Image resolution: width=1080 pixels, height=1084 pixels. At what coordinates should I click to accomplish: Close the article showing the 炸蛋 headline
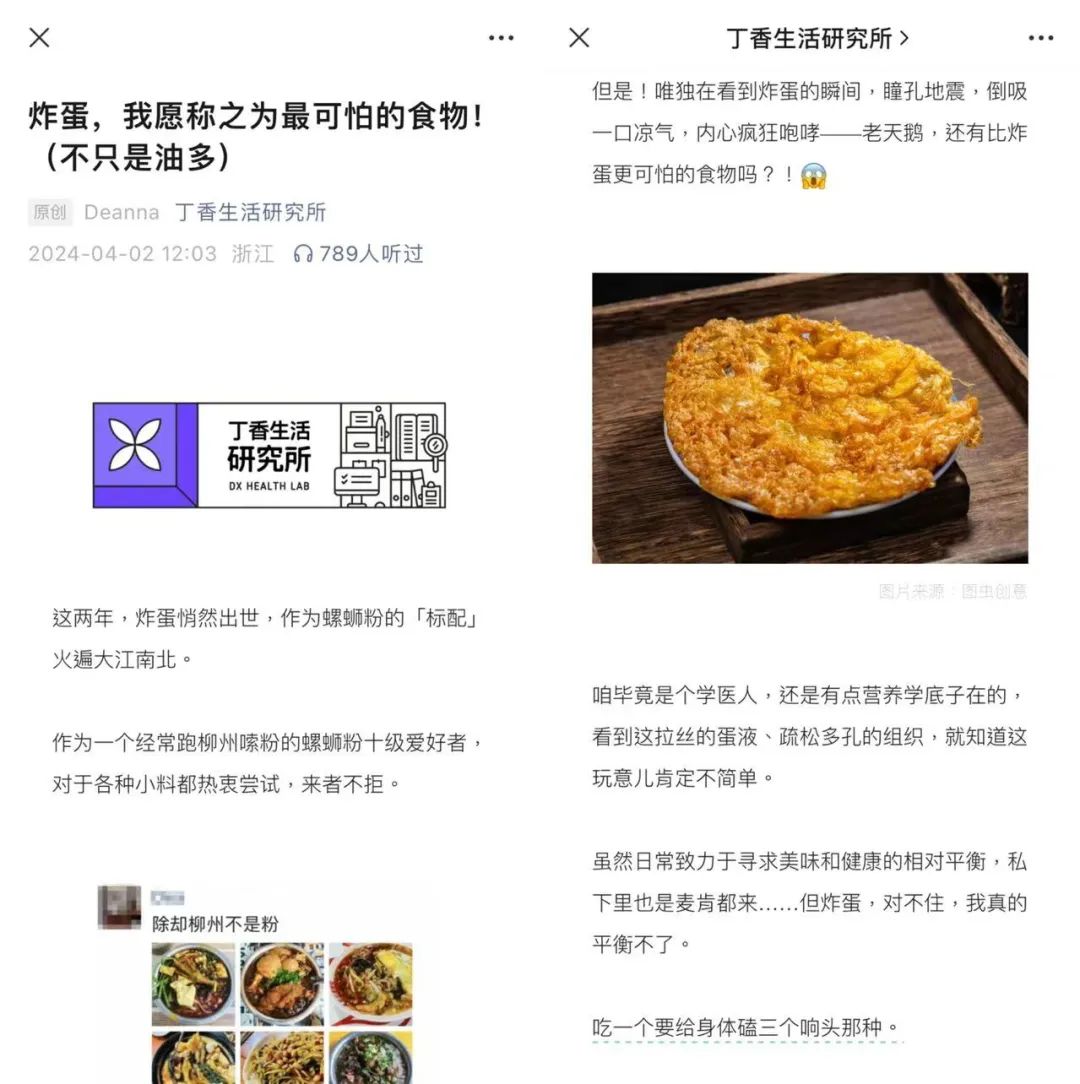pyautogui.click(x=39, y=38)
